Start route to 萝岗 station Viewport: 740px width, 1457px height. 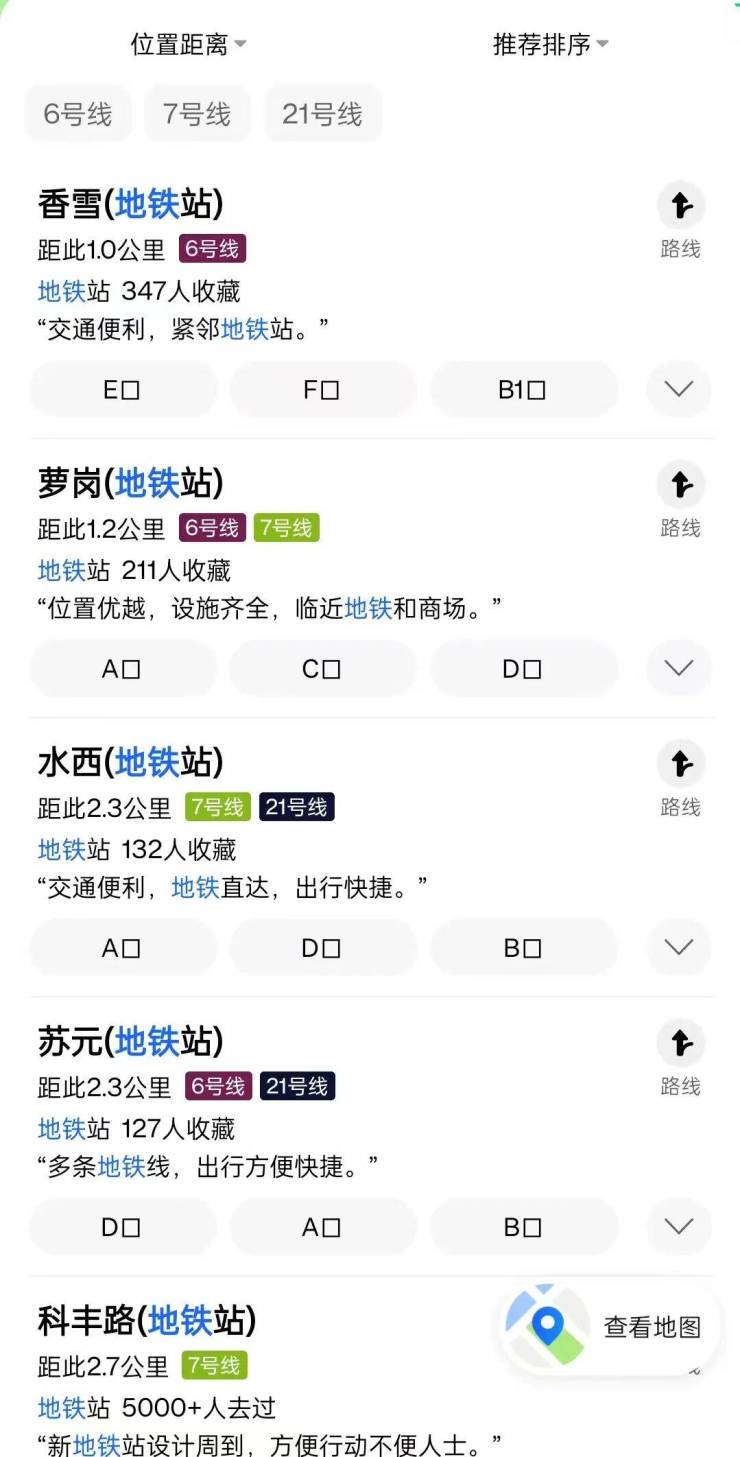coord(681,499)
